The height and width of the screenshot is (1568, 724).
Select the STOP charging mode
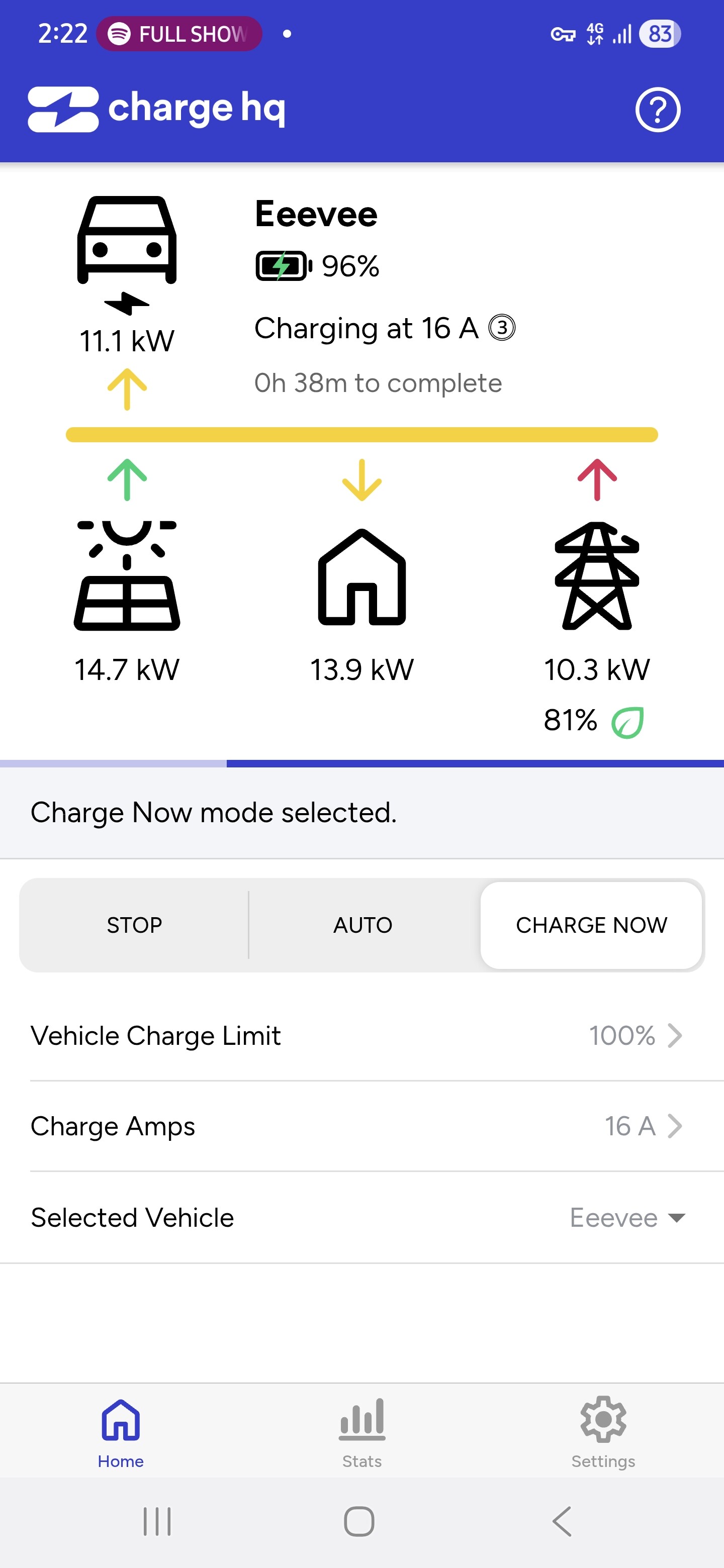coord(135,925)
